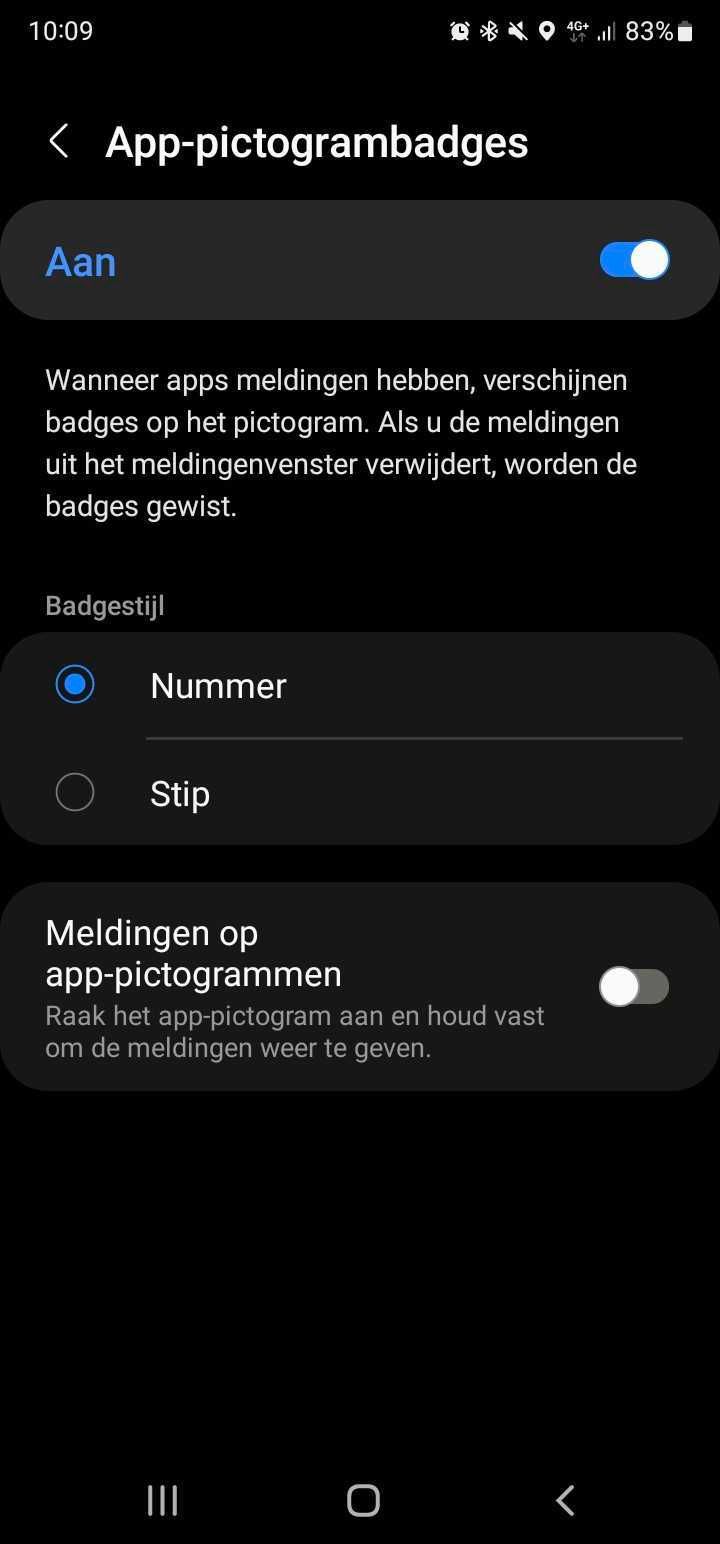Tap the battery icon showing 83%
The height and width of the screenshot is (1544, 720).
pyautogui.click(x=686, y=31)
